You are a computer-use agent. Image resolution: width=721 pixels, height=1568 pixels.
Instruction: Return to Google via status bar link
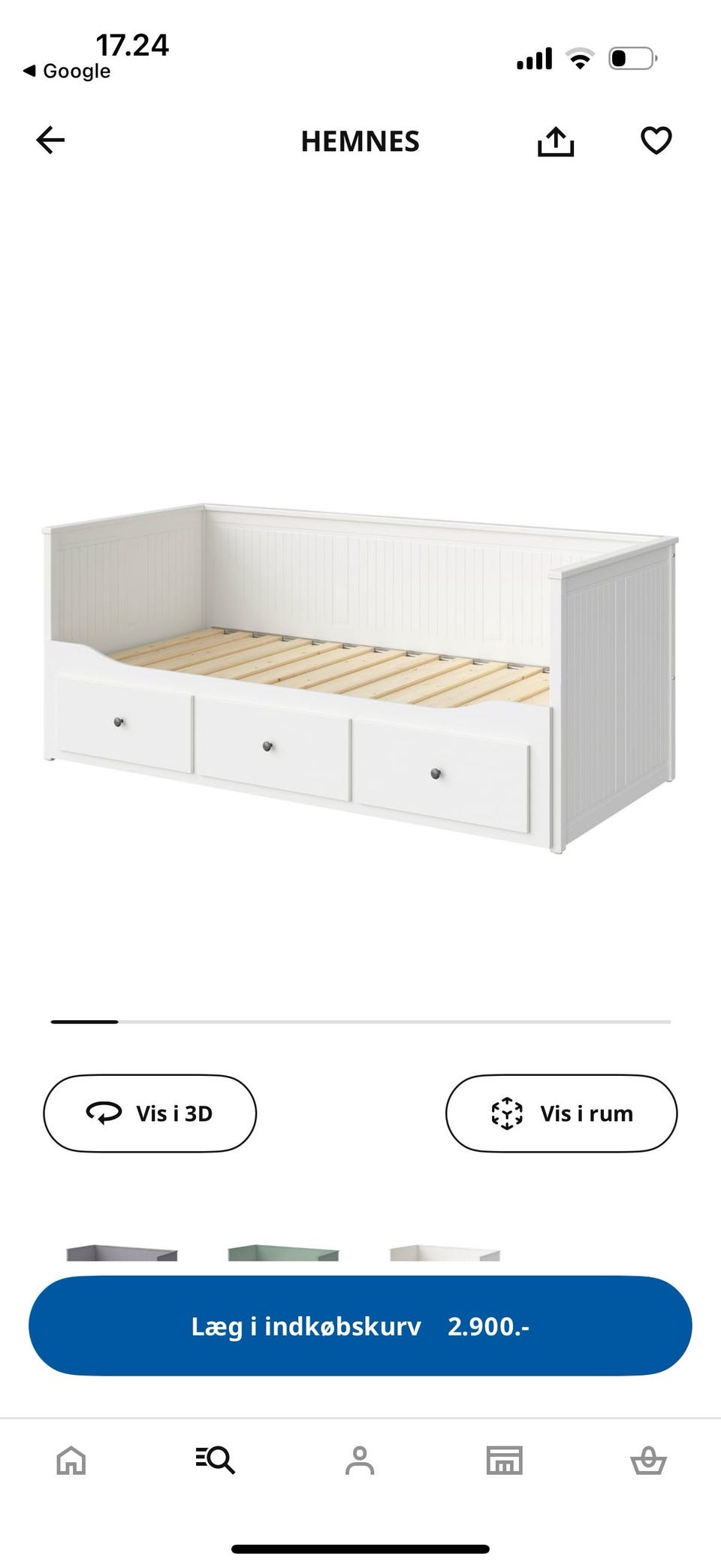pos(68,71)
